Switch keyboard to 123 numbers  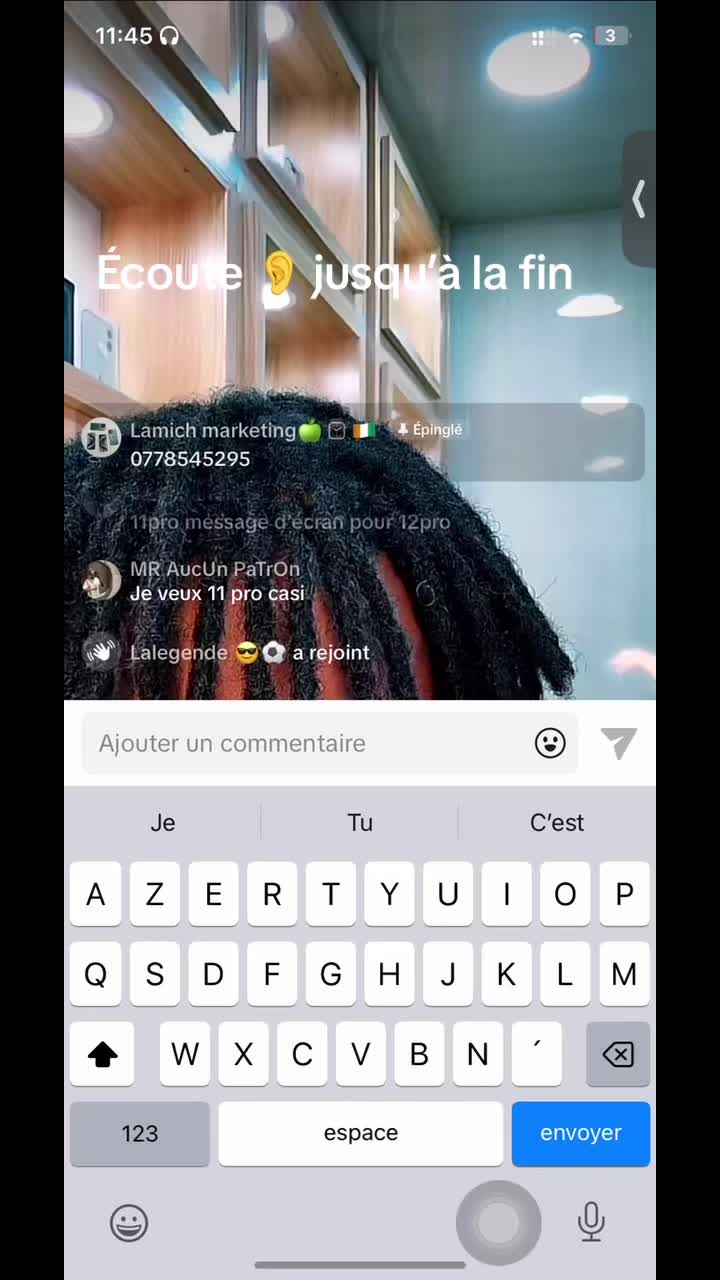tap(140, 1133)
